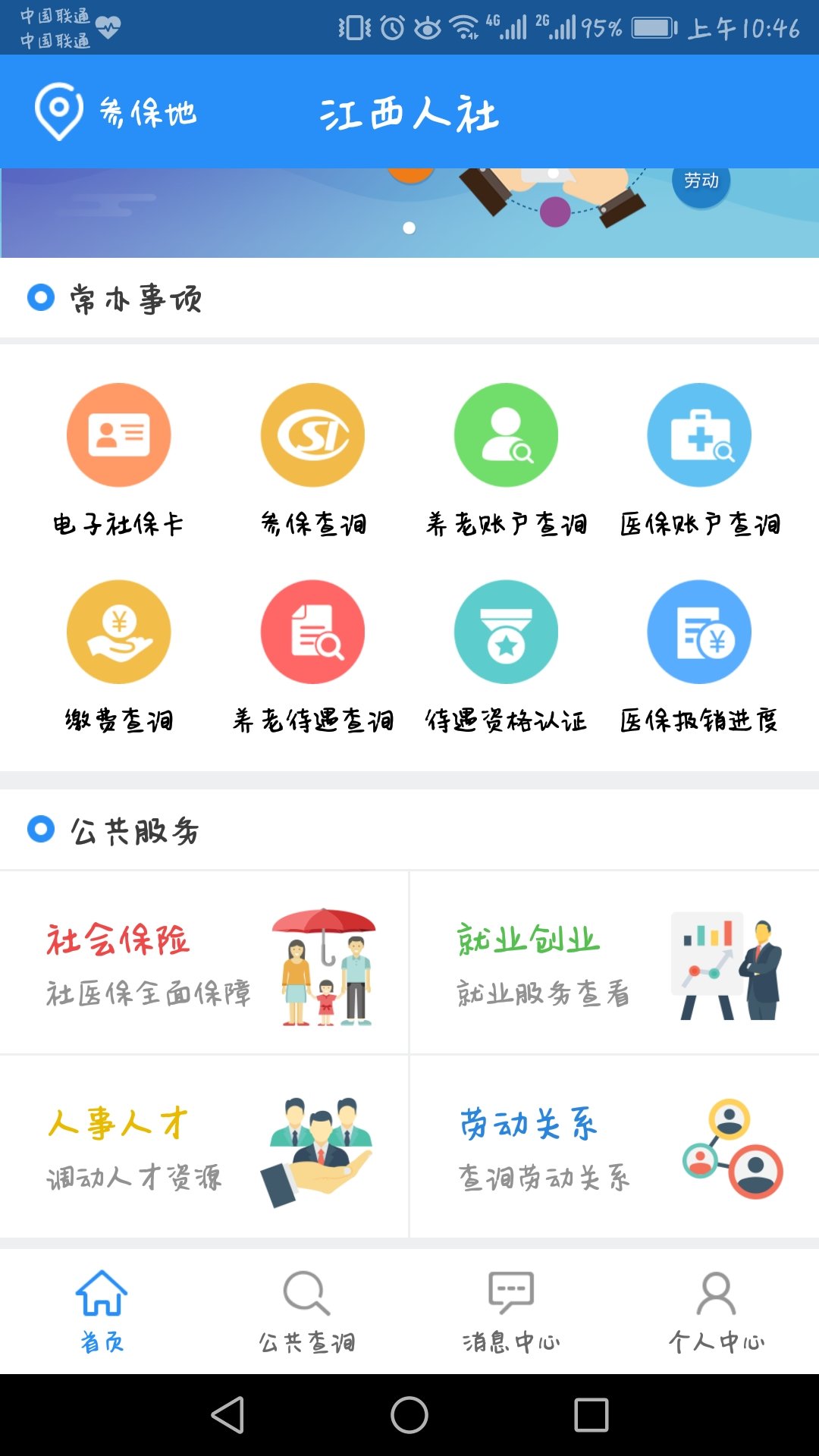Open the 社会保险 card
The image size is (819, 1456).
click(205, 963)
